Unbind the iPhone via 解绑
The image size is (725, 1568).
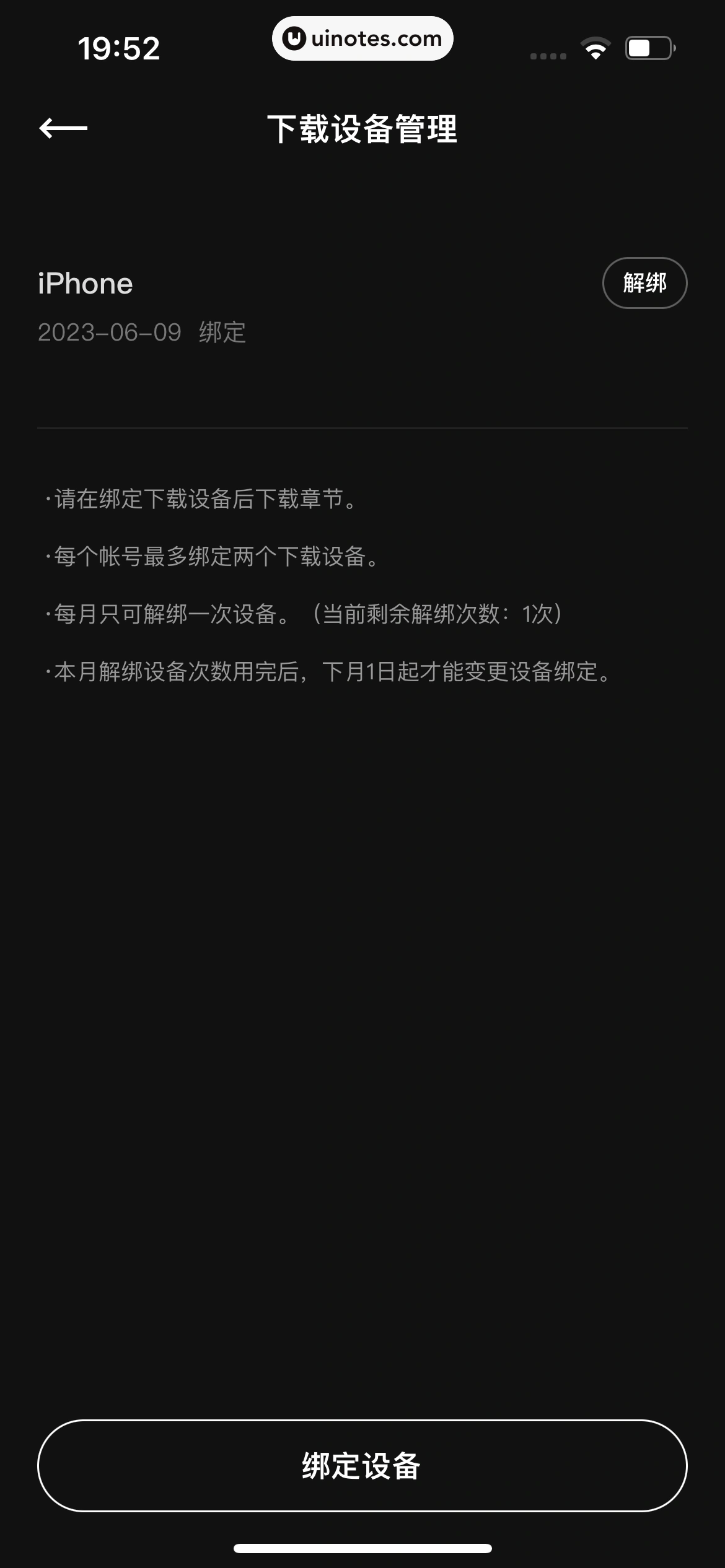tap(644, 283)
